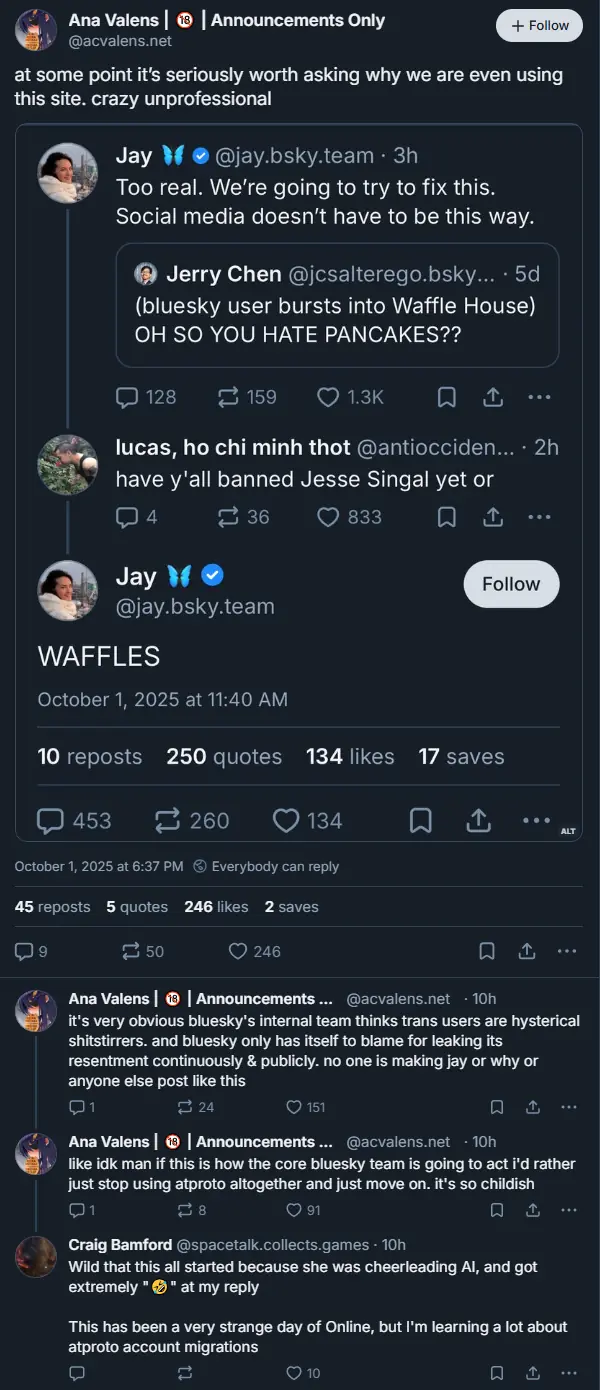This screenshot has height=1390, width=600.
Task: Show who gave the 246 likes
Action: (x=216, y=907)
